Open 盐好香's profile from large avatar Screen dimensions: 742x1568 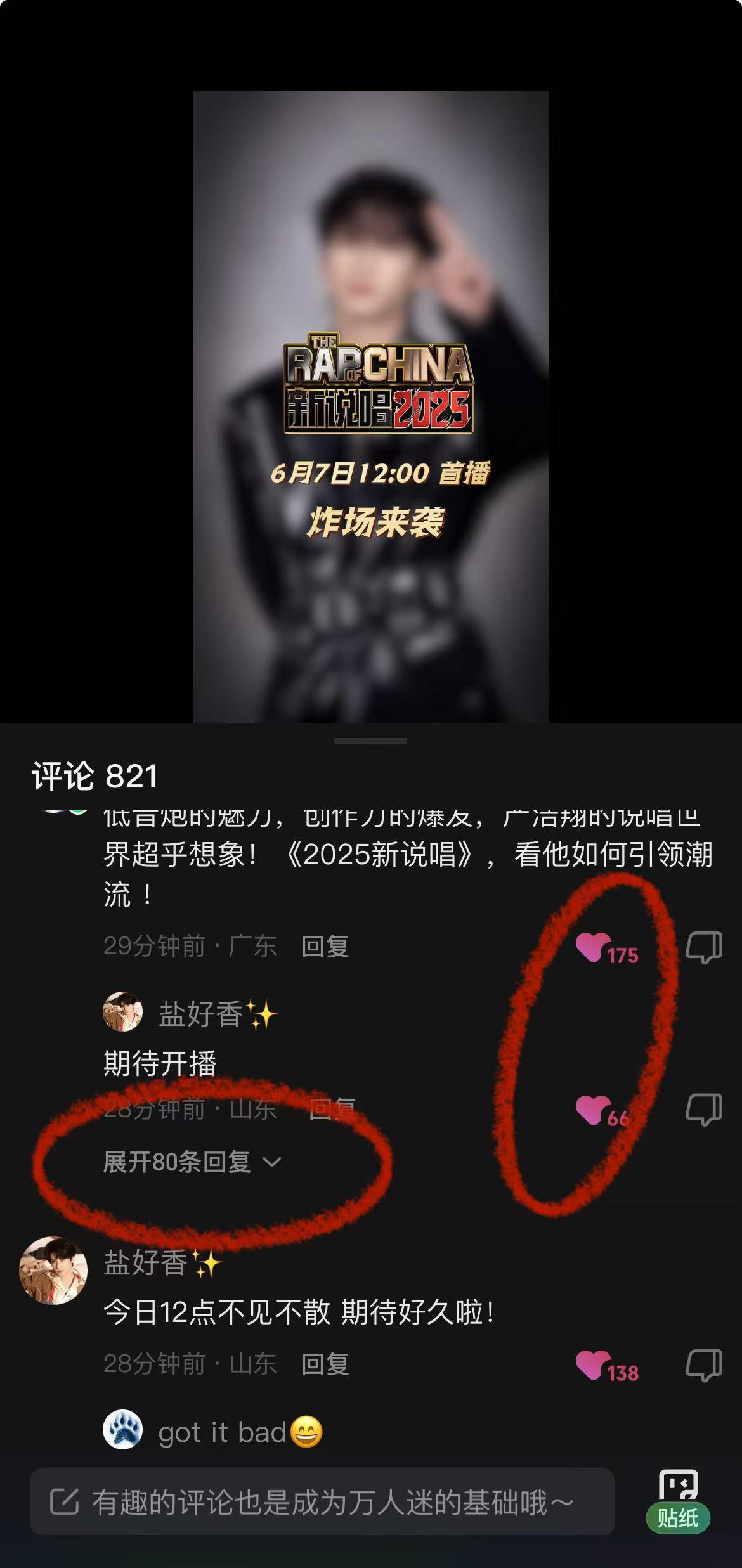(x=53, y=1270)
